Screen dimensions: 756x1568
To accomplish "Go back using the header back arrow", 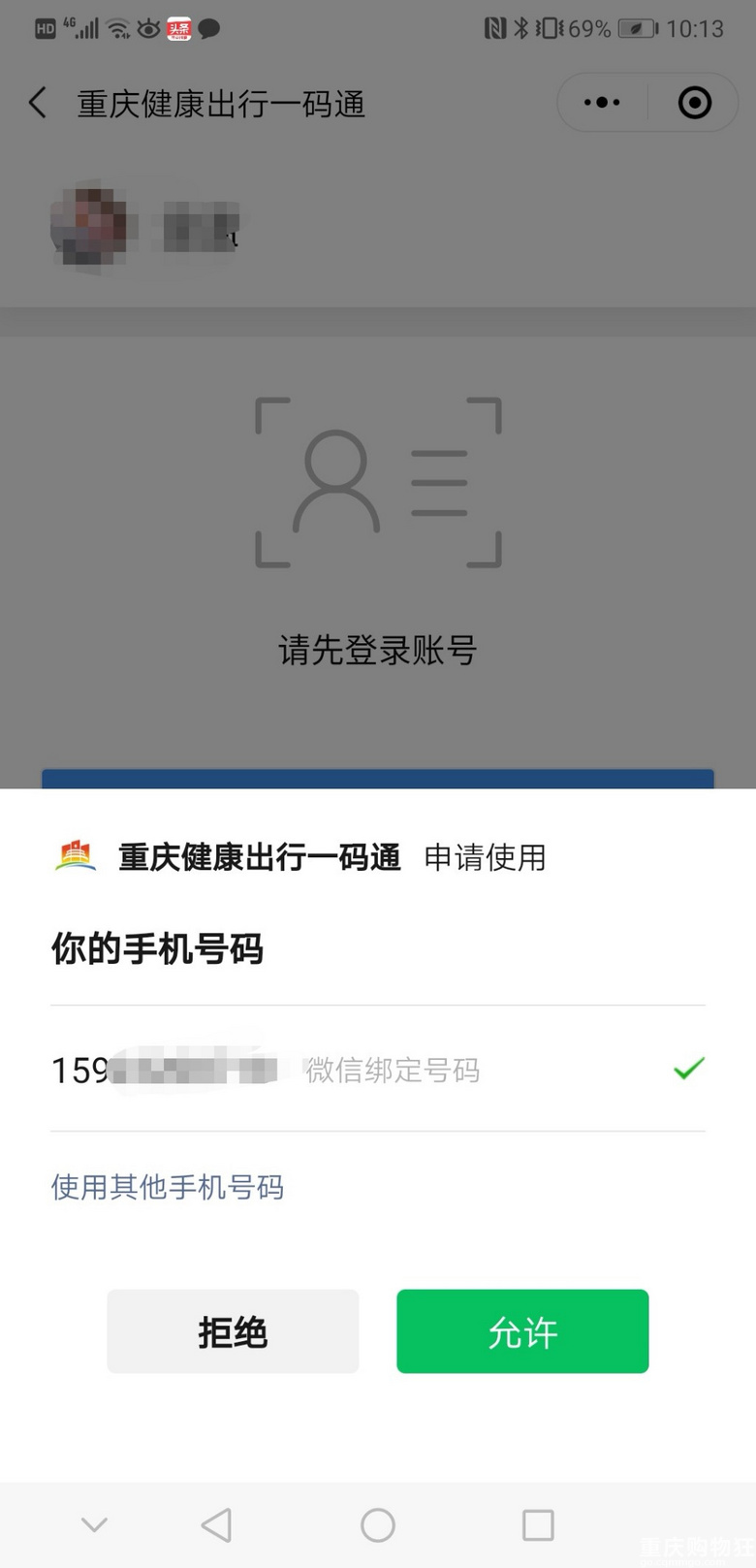I will pos(38,103).
